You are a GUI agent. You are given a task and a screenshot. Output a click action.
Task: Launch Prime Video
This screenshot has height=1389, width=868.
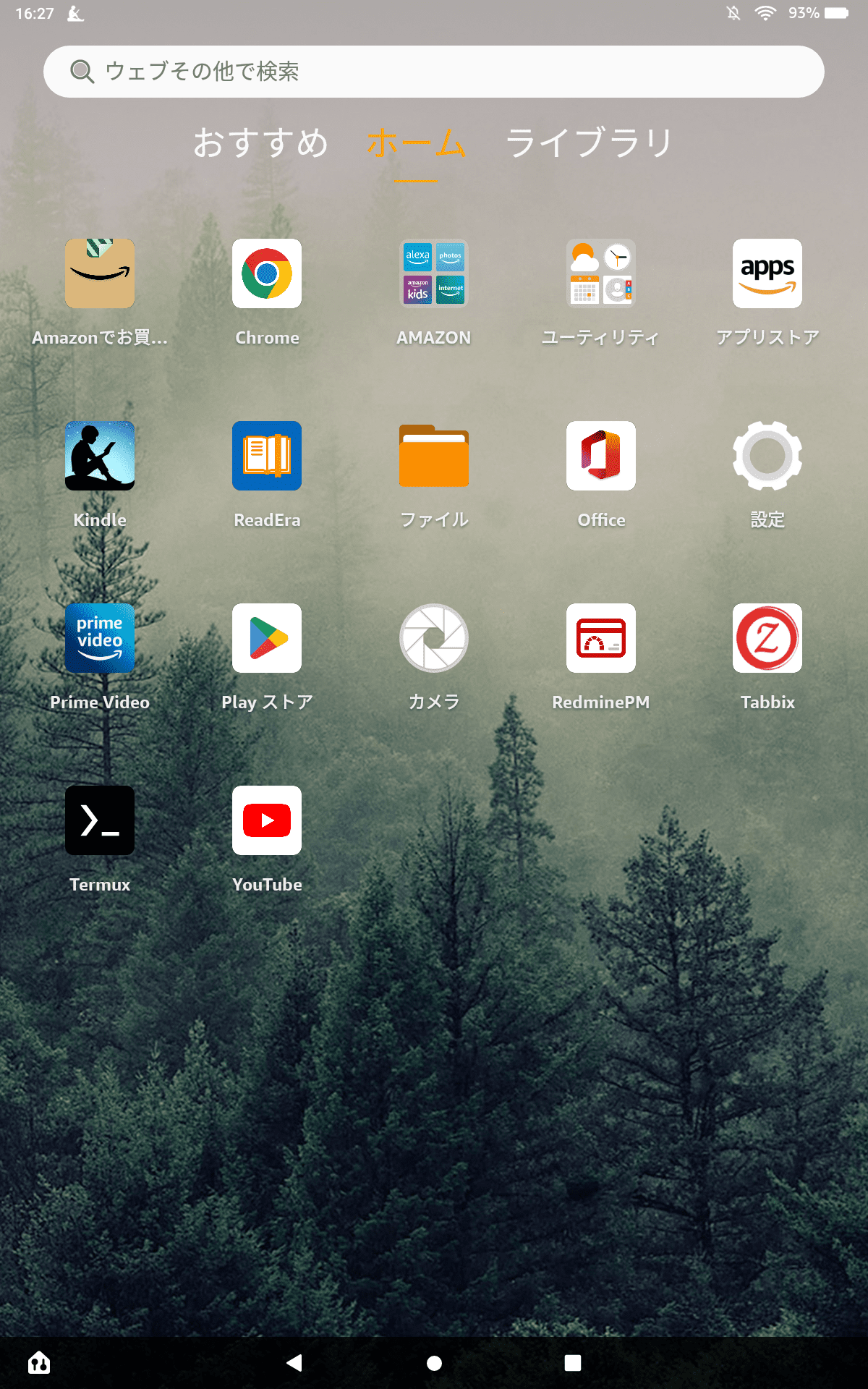(x=100, y=639)
